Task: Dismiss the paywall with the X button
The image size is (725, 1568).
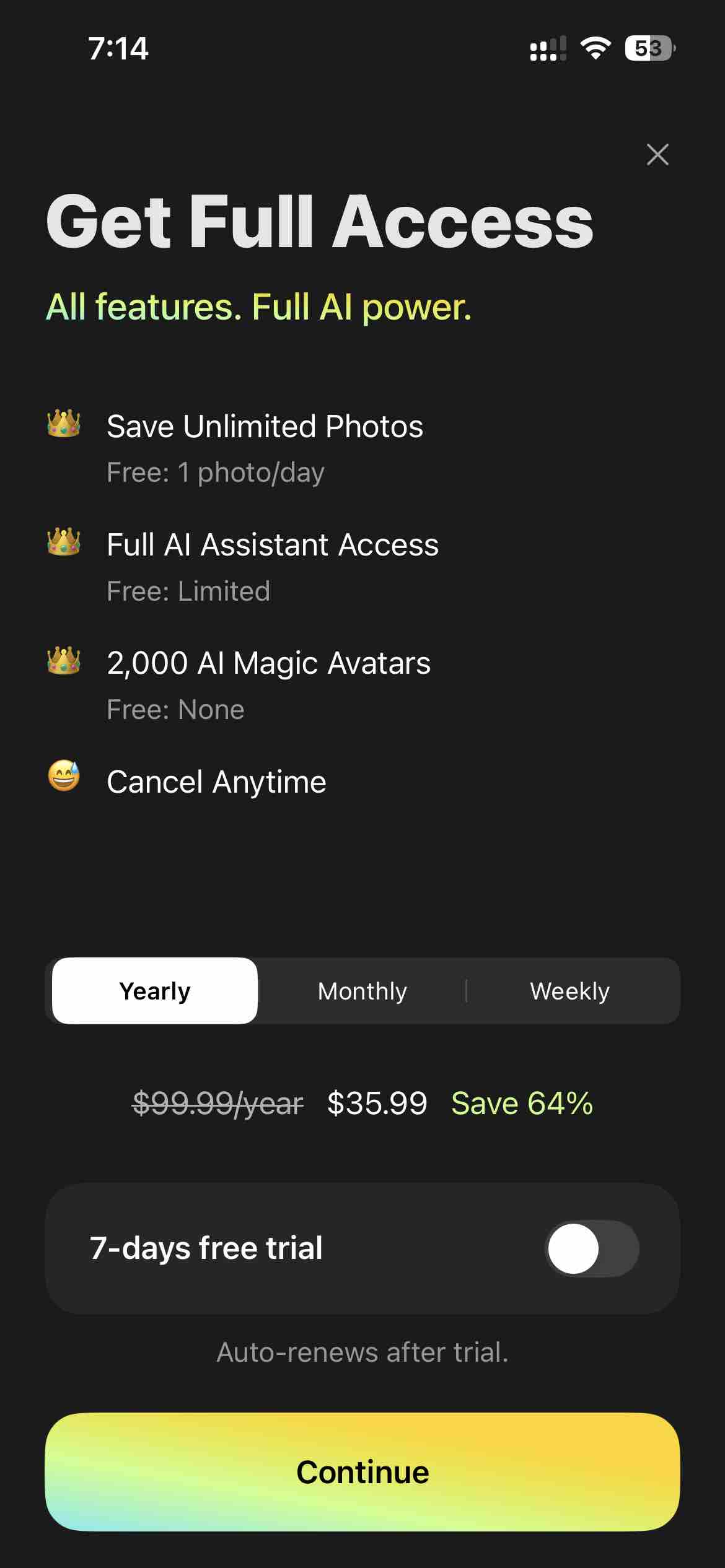Action: (x=657, y=154)
